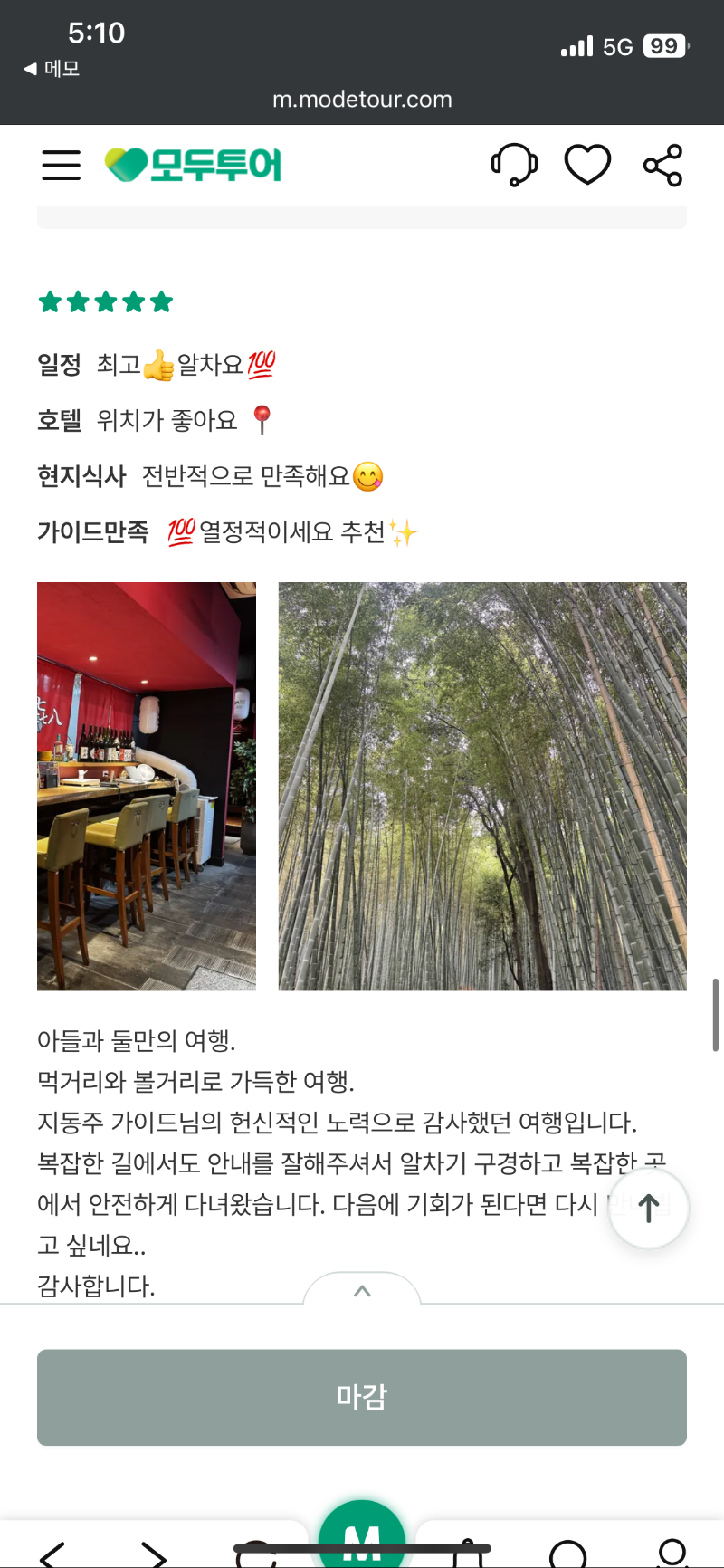
Task: Open the hamburger menu
Action: [x=62, y=165]
